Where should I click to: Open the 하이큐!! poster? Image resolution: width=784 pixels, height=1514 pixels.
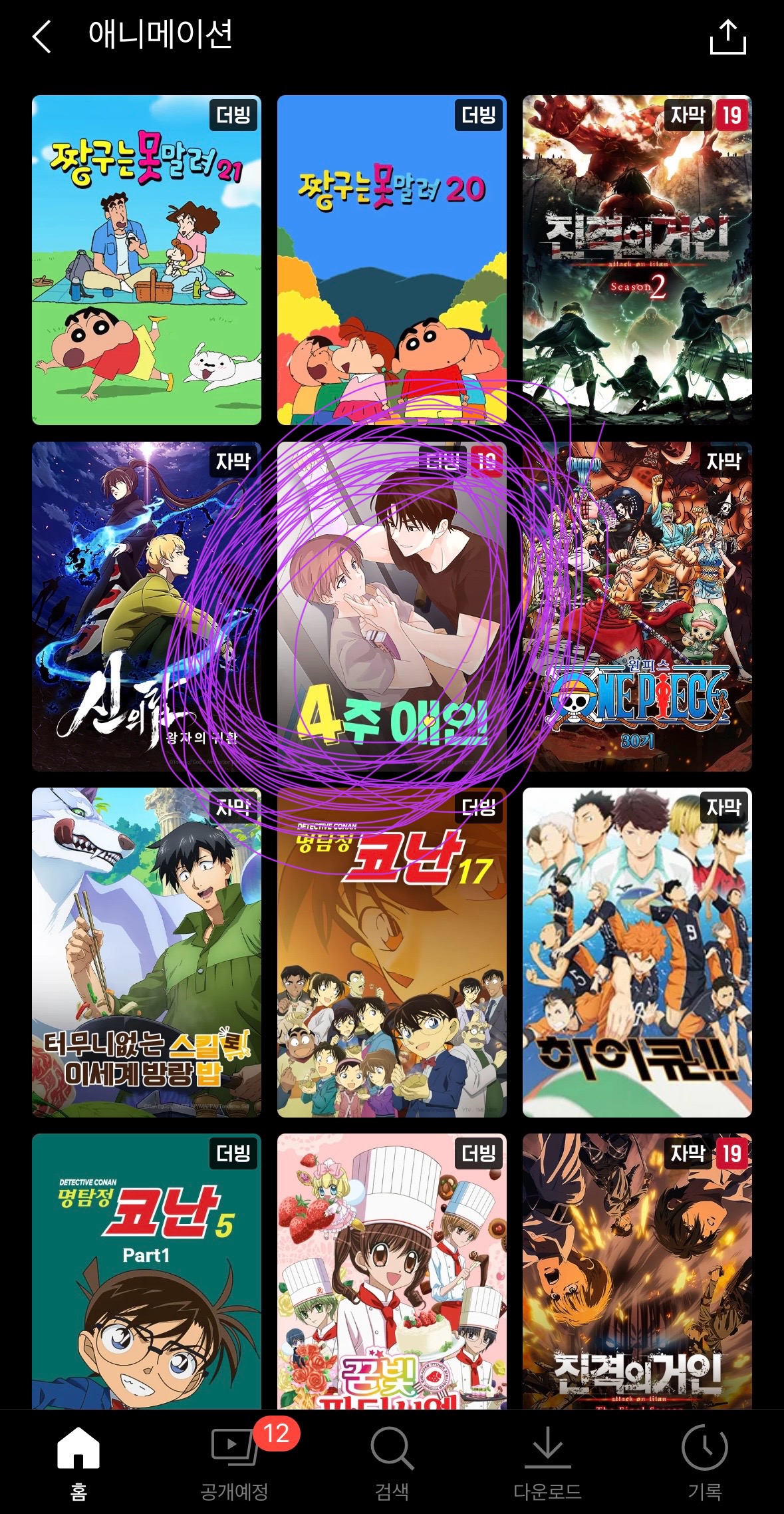637,953
